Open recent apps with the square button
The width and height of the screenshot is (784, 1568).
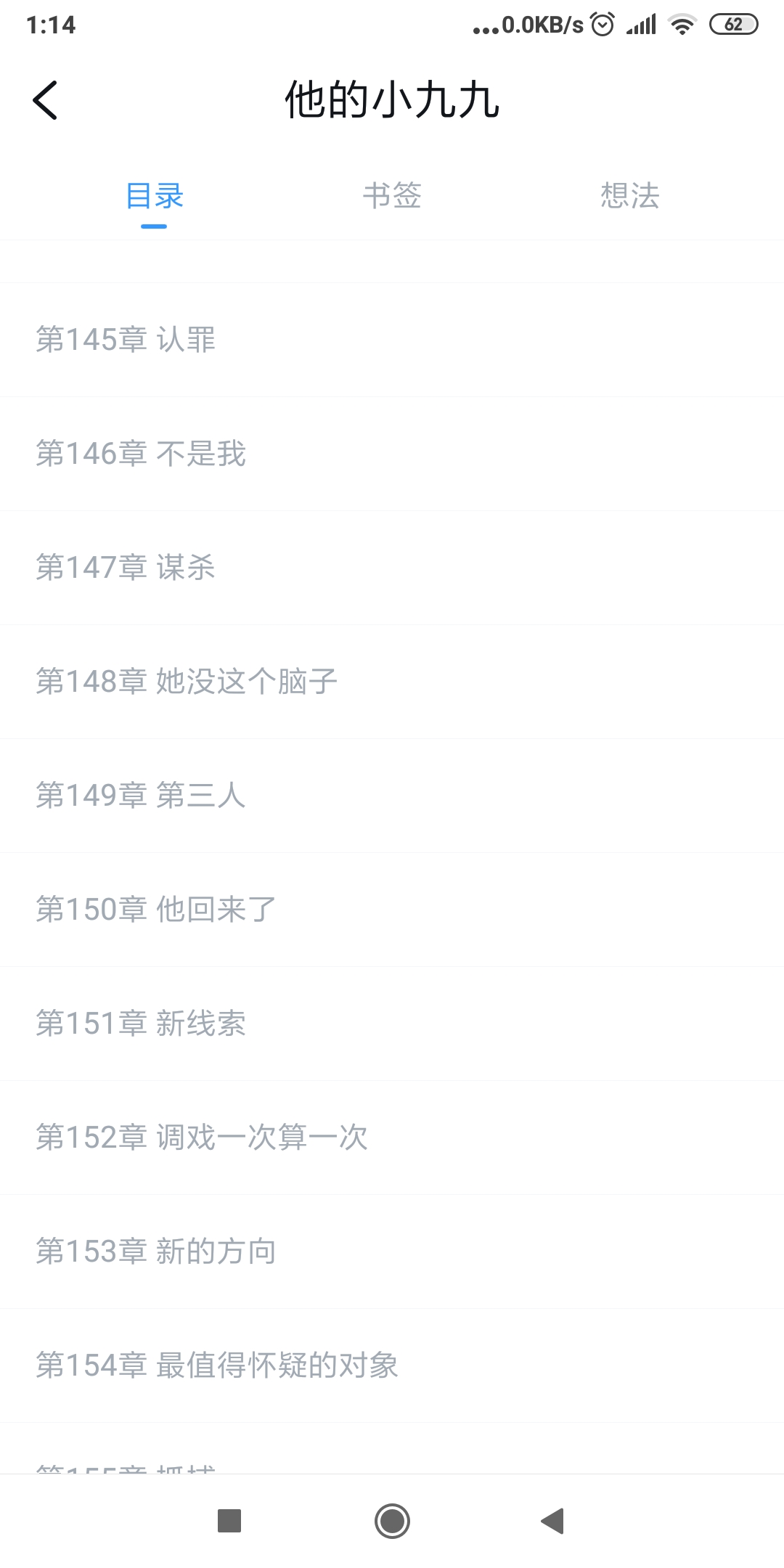coord(229,1521)
